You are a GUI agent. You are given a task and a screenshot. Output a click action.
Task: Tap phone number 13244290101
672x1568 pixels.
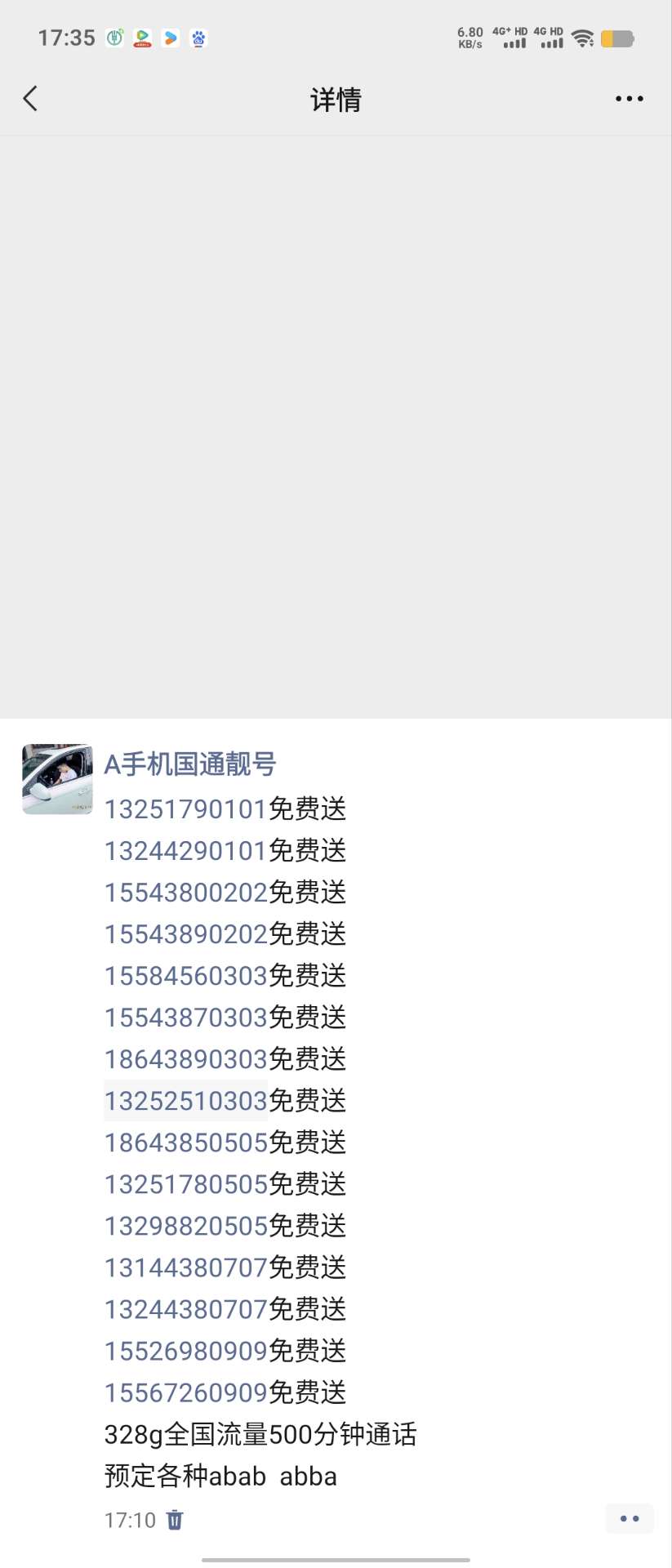click(185, 851)
